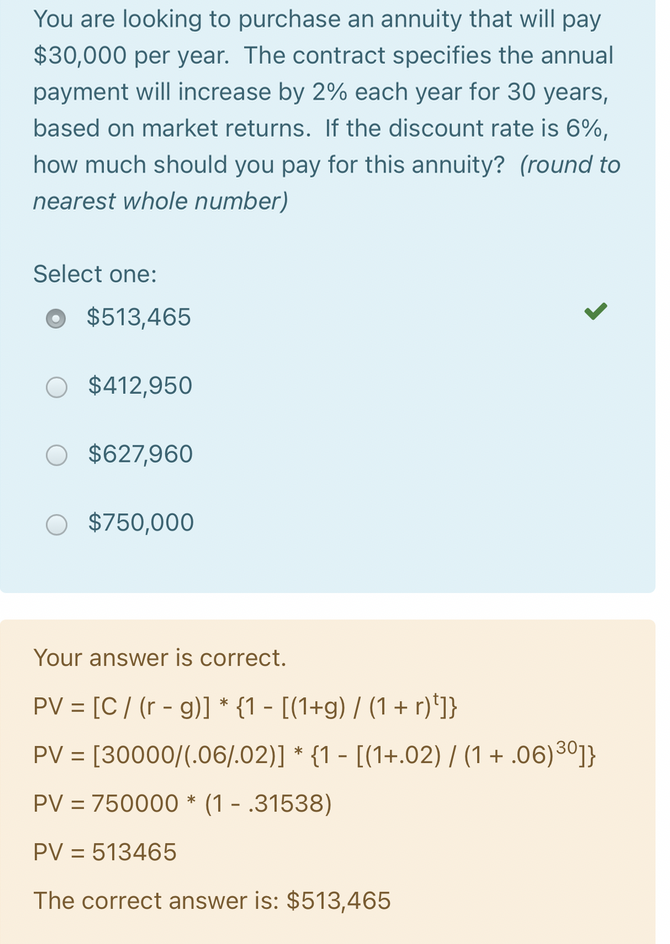Choose the $412,950 radio button

[57, 387]
